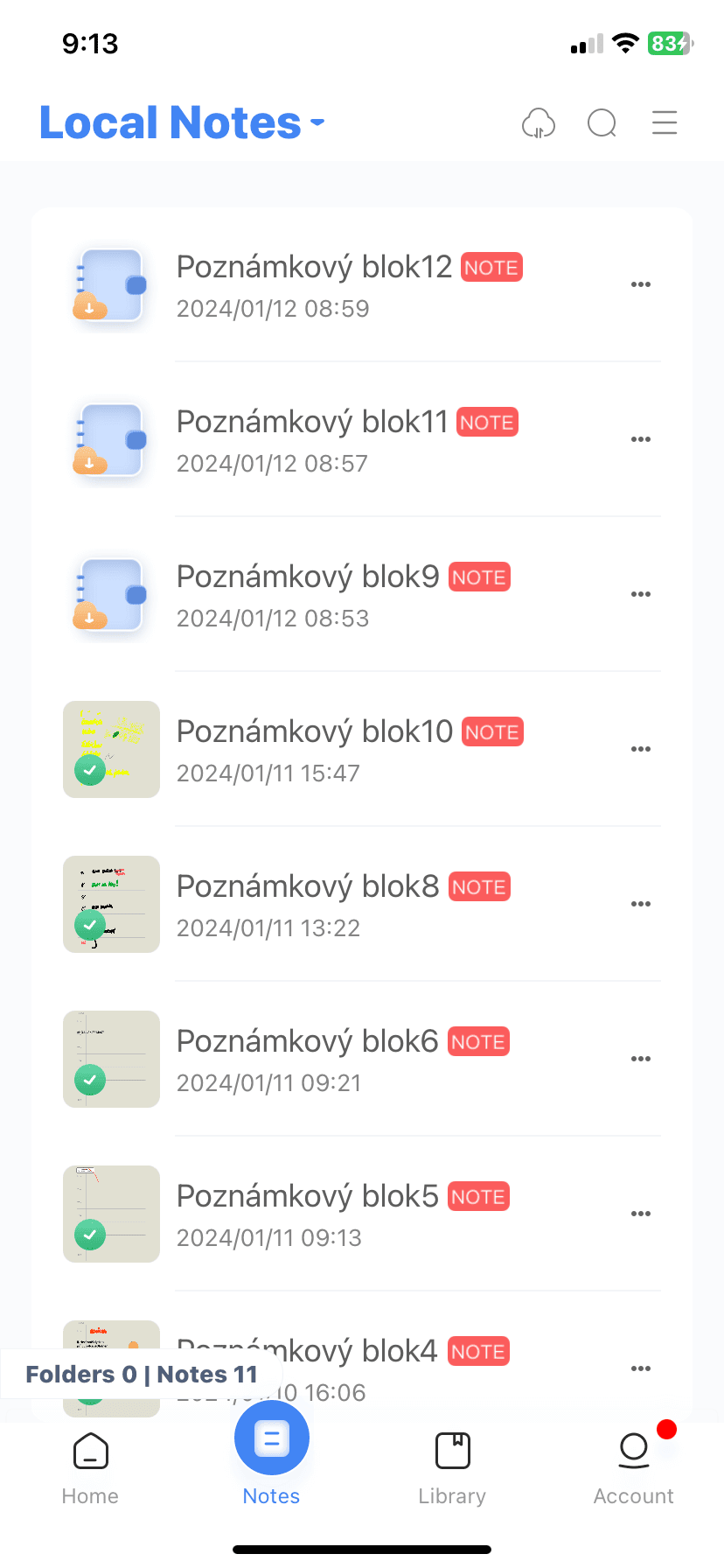Expand the Local Notes dropdown
The image size is (724, 1568).
click(x=182, y=122)
